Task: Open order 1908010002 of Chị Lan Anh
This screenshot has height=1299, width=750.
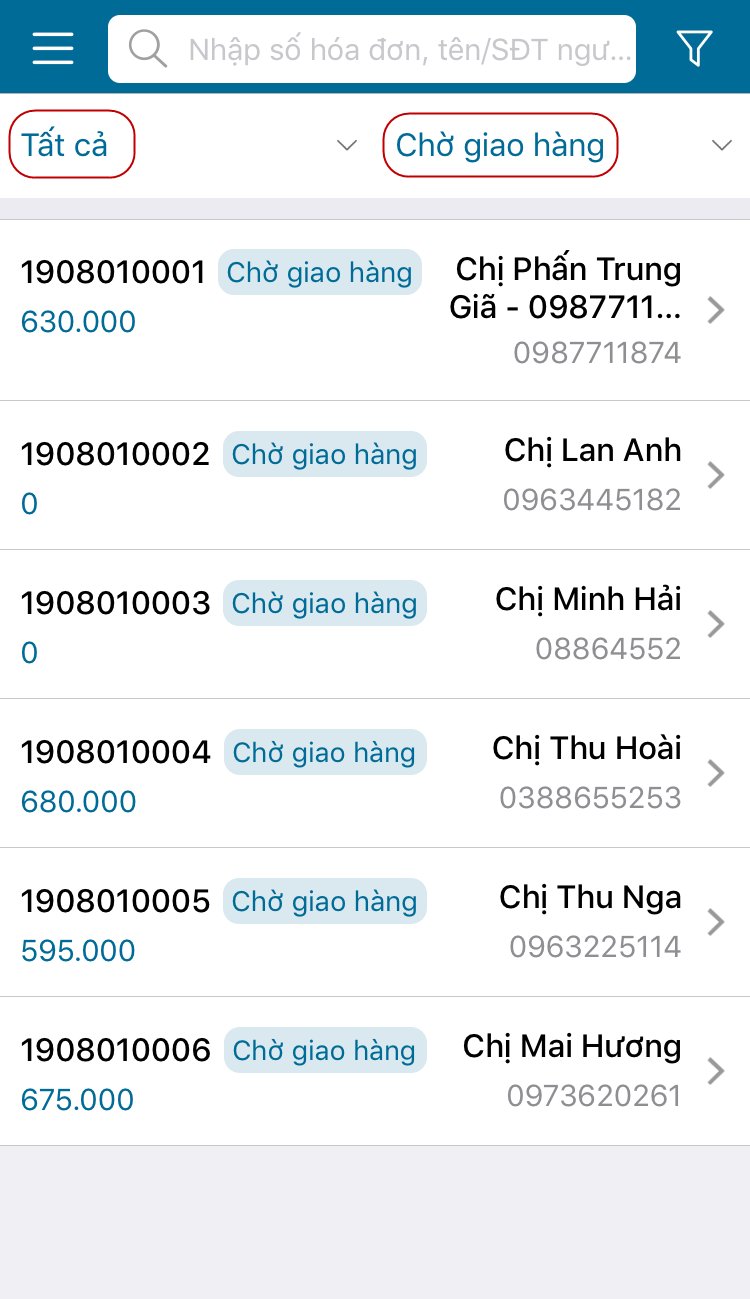Action: click(x=375, y=475)
